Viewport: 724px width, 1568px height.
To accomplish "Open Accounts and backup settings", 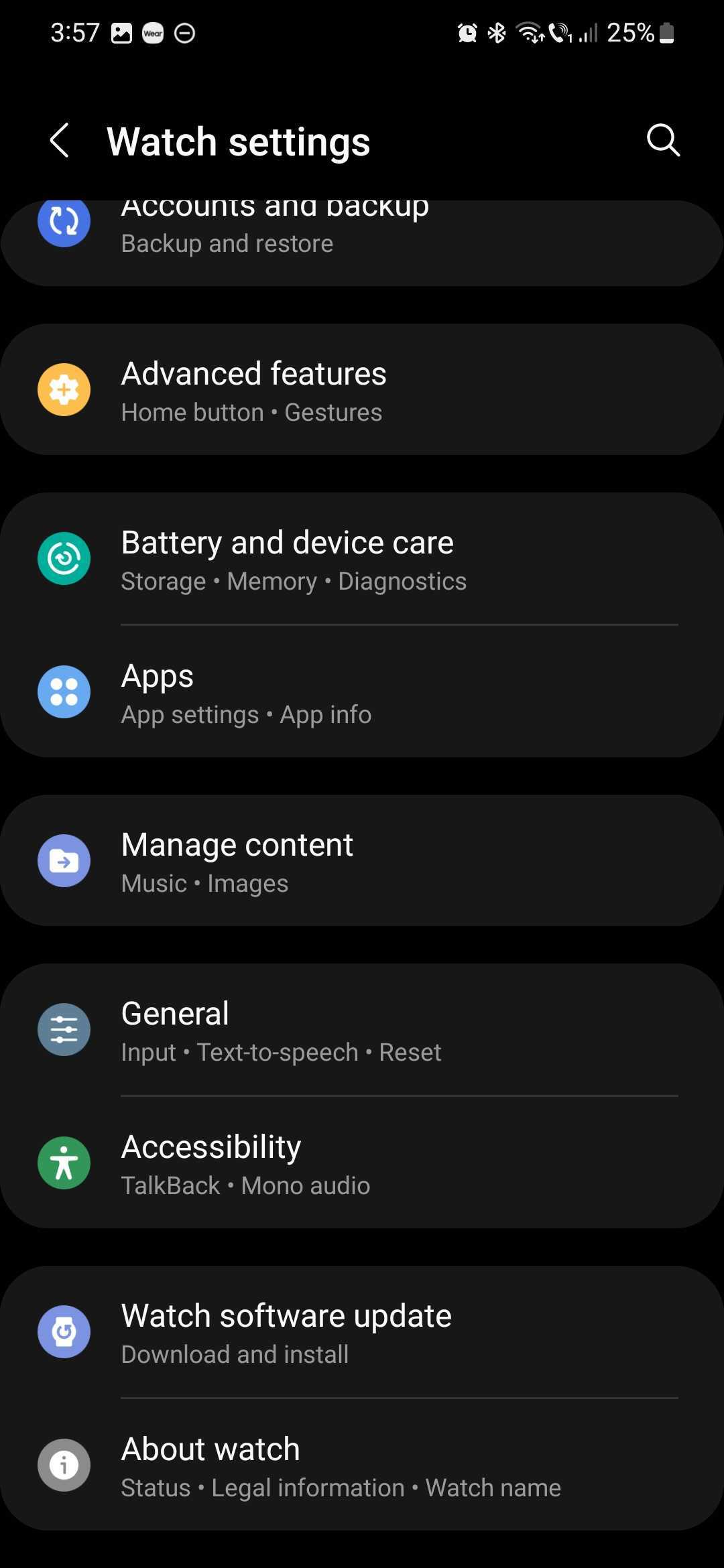I will 362,235.
